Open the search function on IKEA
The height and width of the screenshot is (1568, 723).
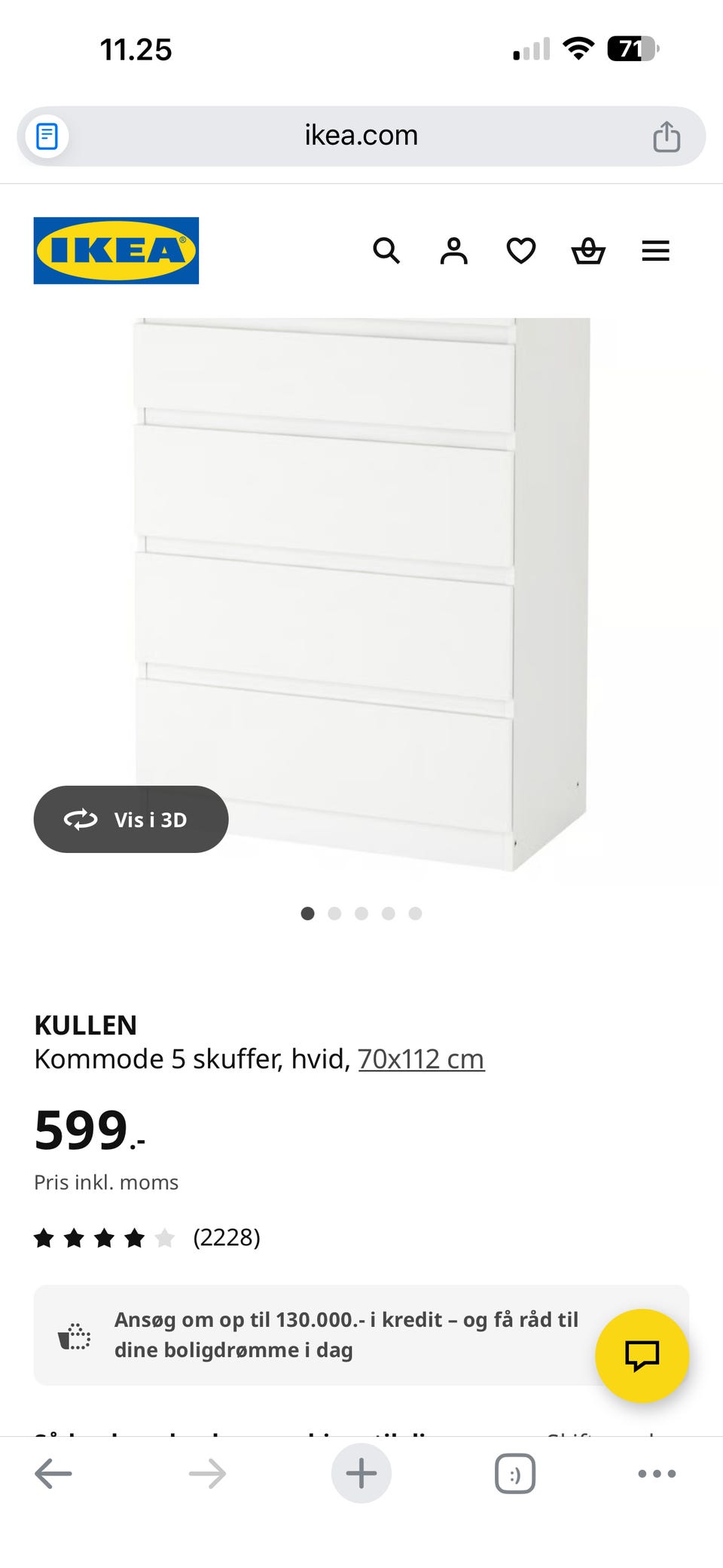click(x=387, y=251)
